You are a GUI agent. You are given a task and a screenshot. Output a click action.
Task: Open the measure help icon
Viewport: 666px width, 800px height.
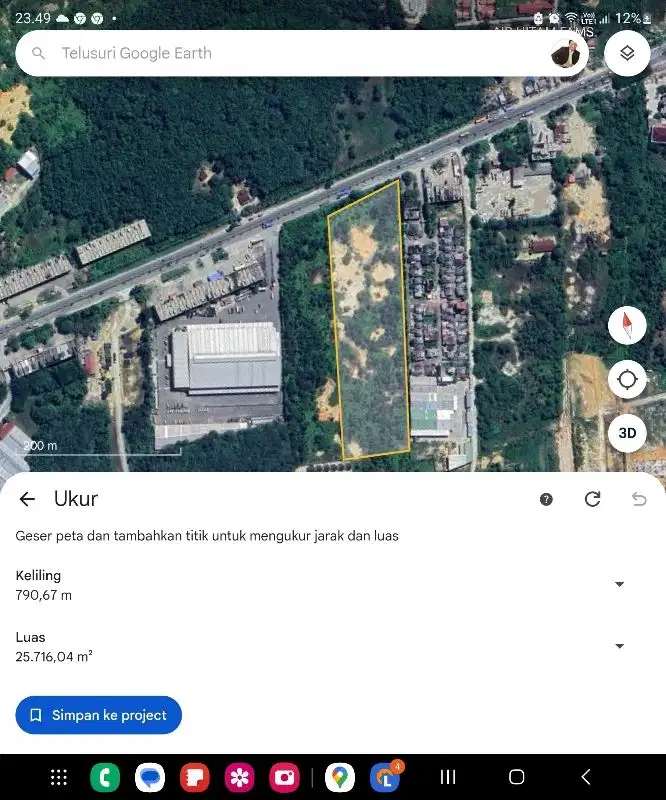[546, 499]
